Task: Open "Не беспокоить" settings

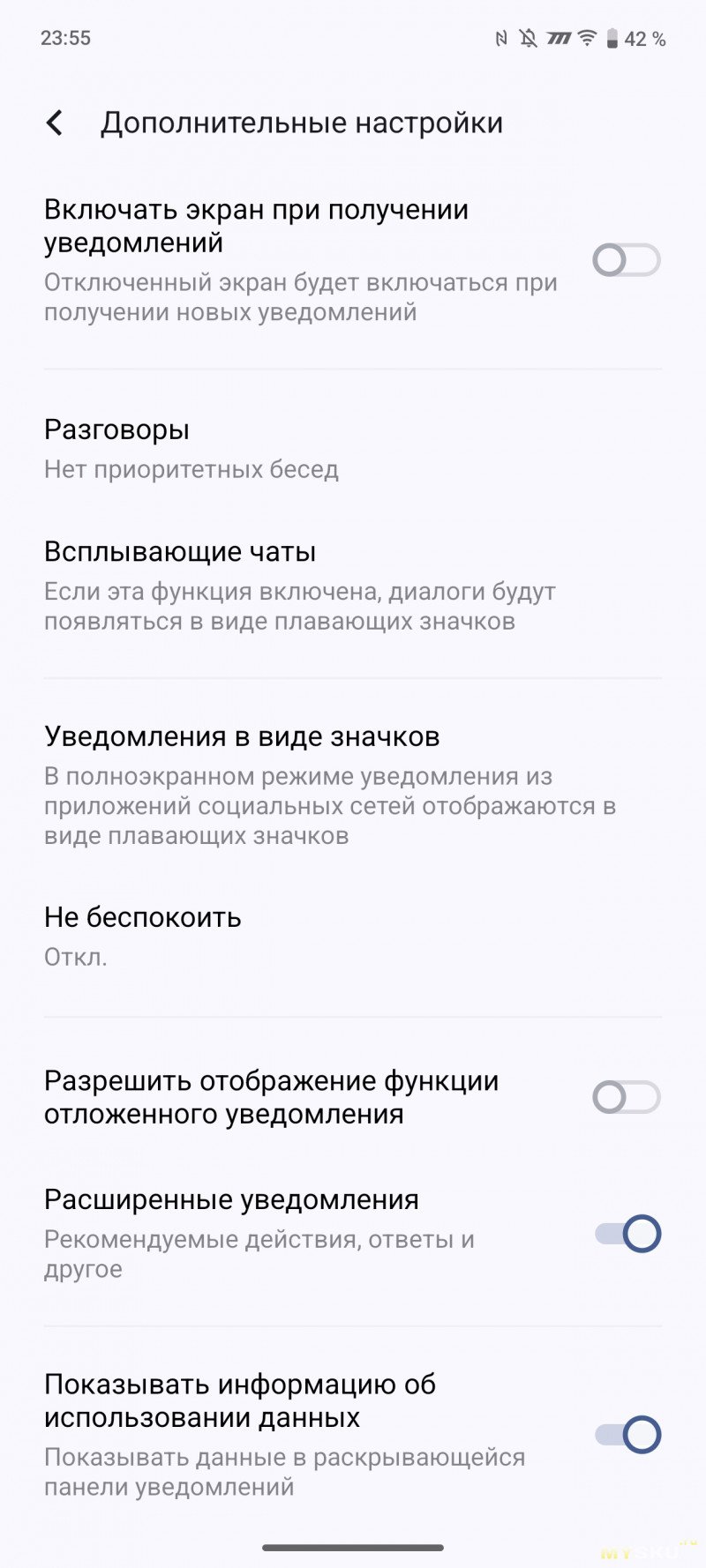Action: (x=353, y=936)
